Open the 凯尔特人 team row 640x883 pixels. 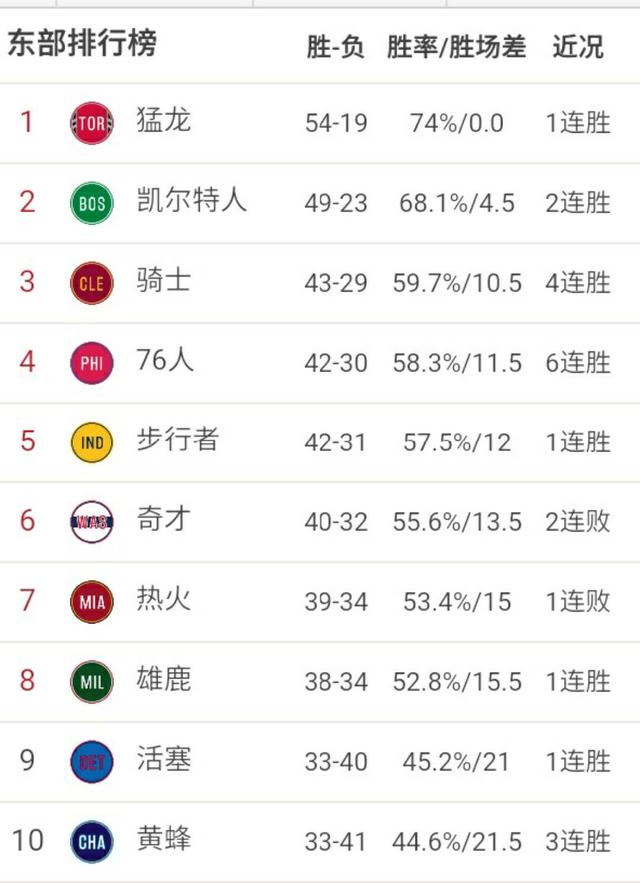pos(191,202)
